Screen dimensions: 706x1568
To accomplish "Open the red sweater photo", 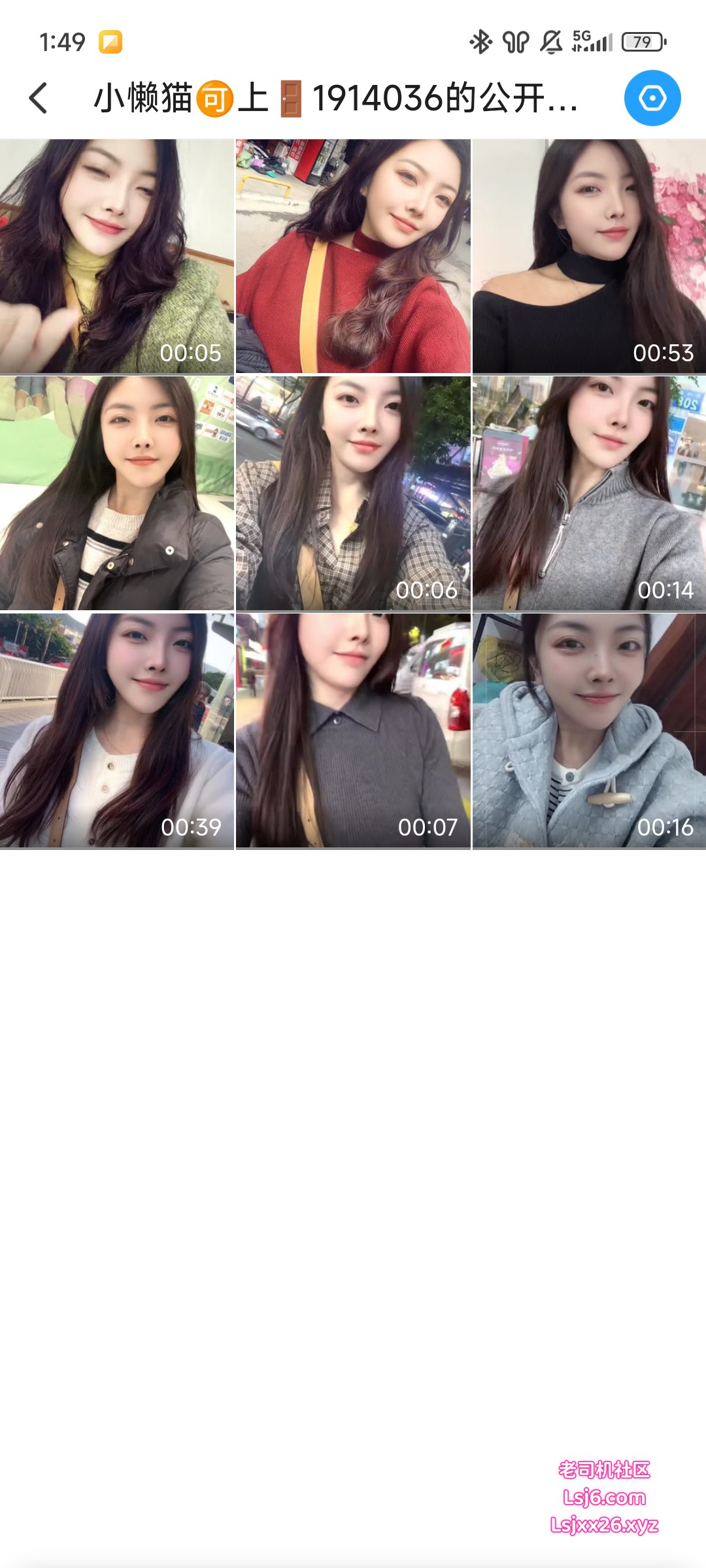I will (353, 256).
